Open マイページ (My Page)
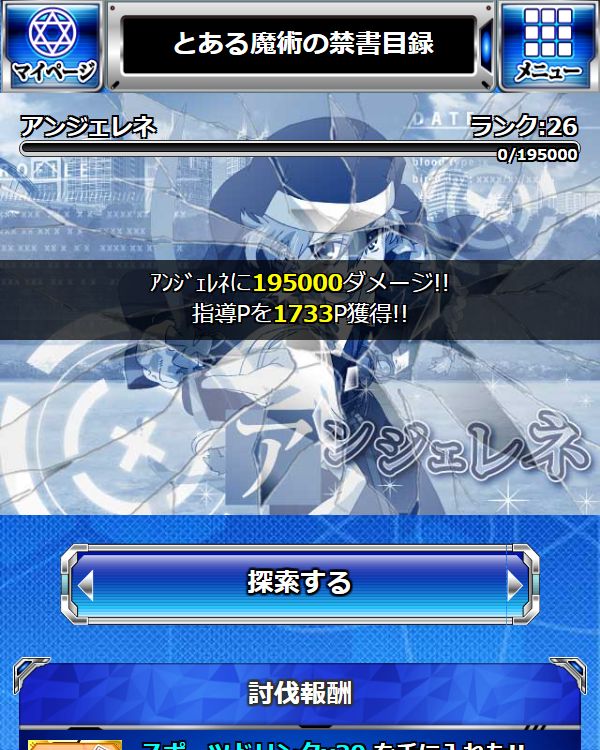Screen dimensions: 600x750 [x=52, y=46]
